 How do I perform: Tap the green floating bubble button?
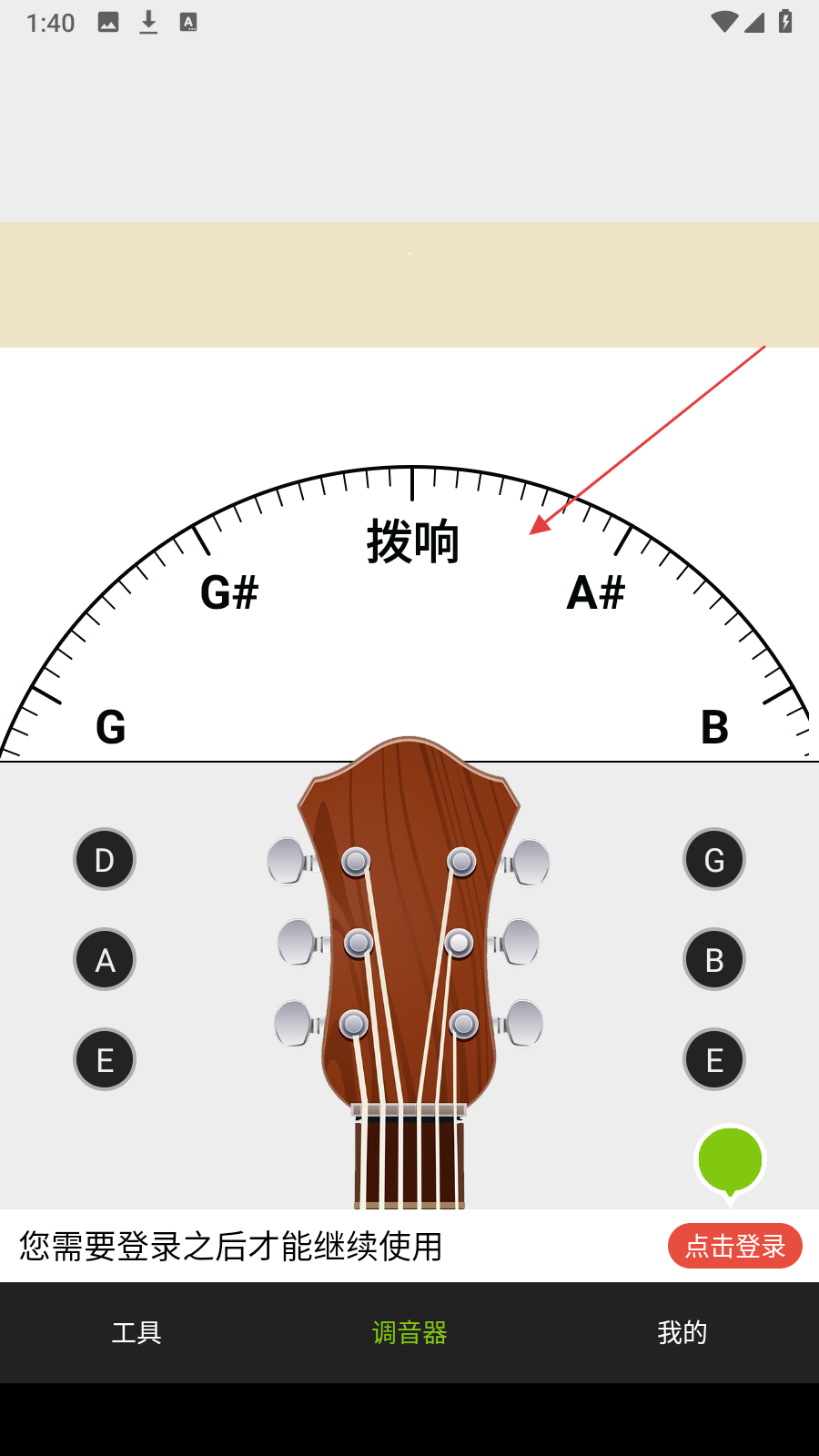click(x=730, y=1160)
